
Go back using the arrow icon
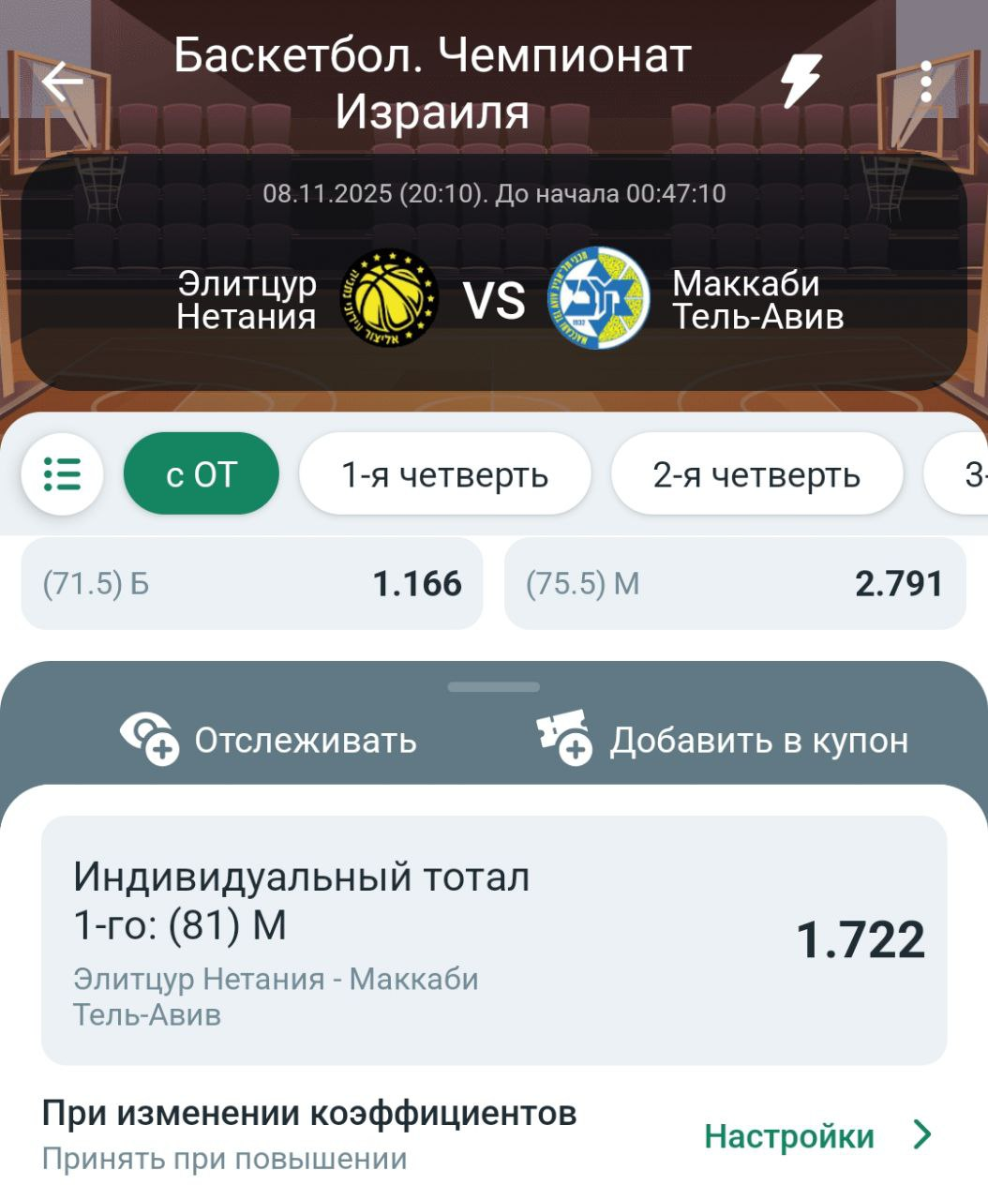coord(62,81)
